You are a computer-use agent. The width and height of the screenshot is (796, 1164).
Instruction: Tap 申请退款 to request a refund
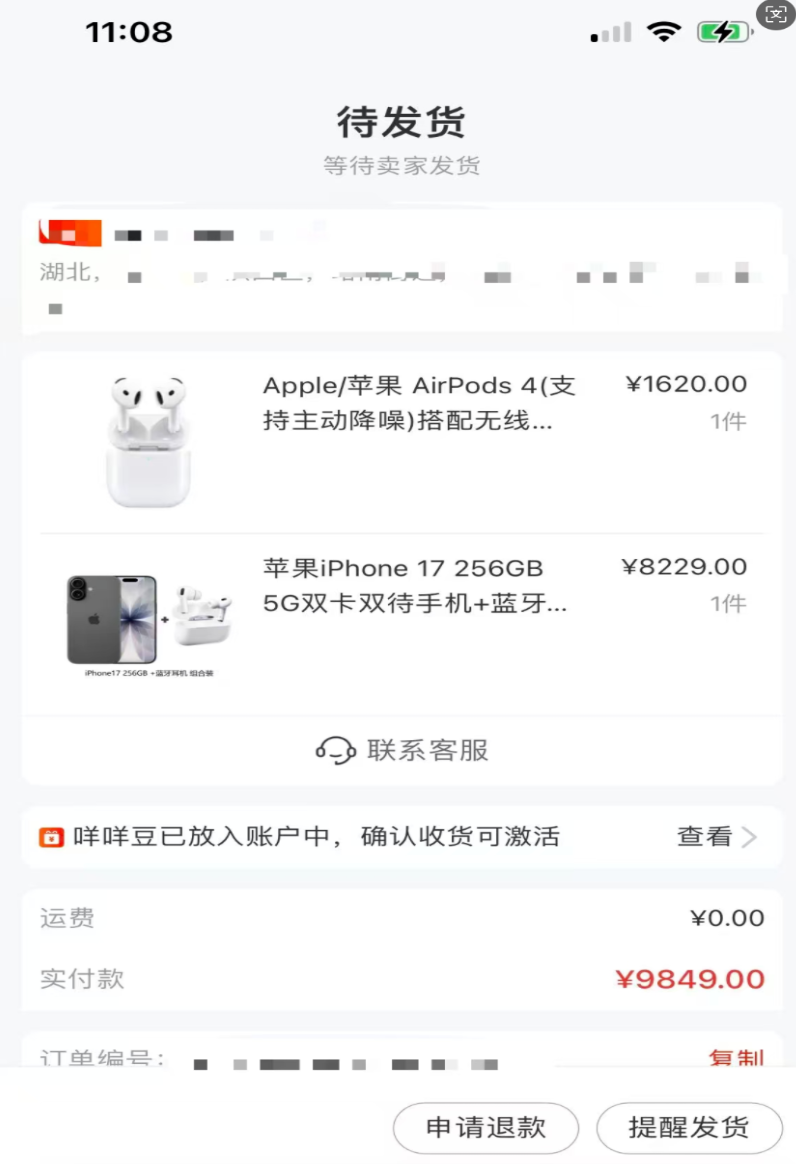pos(486,1128)
